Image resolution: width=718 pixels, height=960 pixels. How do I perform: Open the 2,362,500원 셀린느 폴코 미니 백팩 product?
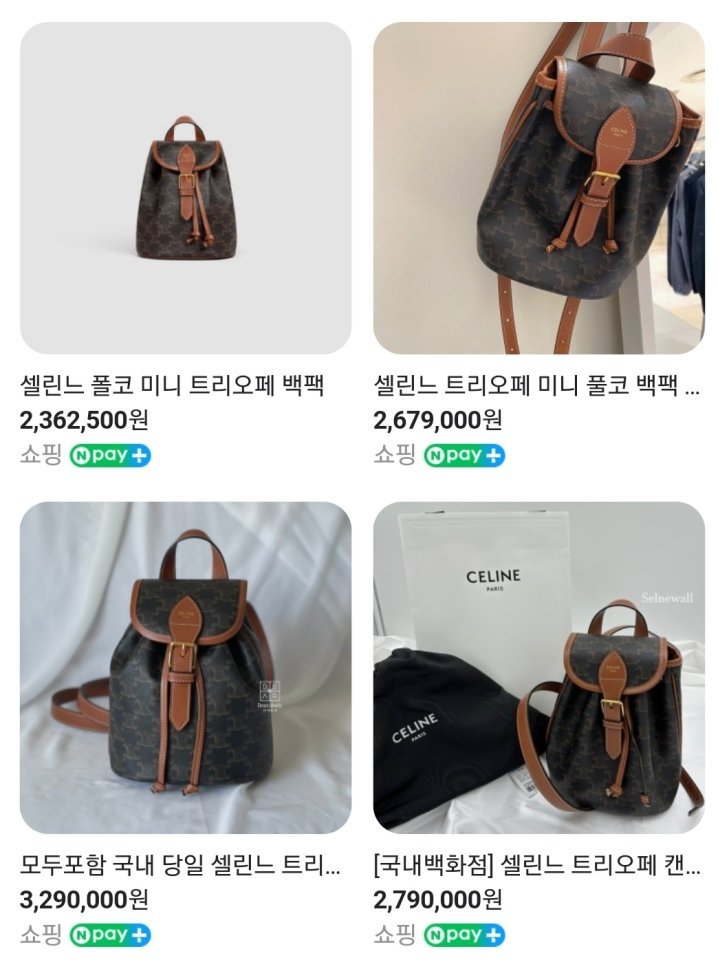pyautogui.click(x=185, y=188)
